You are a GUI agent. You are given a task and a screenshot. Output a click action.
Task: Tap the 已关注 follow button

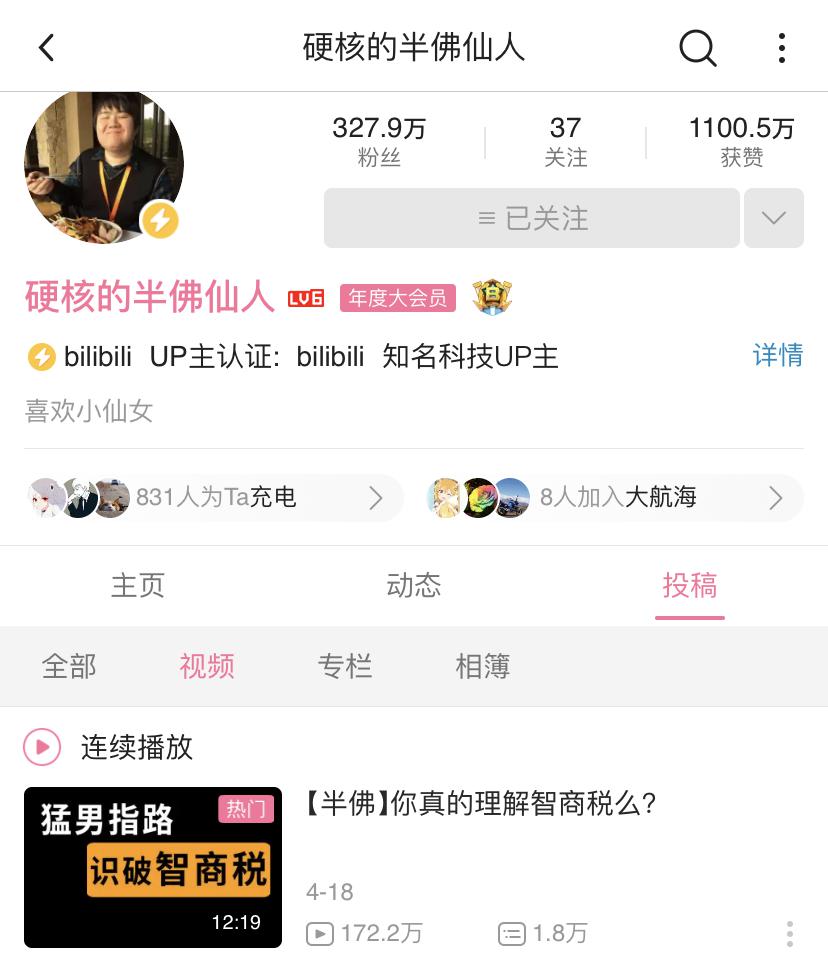click(x=532, y=218)
